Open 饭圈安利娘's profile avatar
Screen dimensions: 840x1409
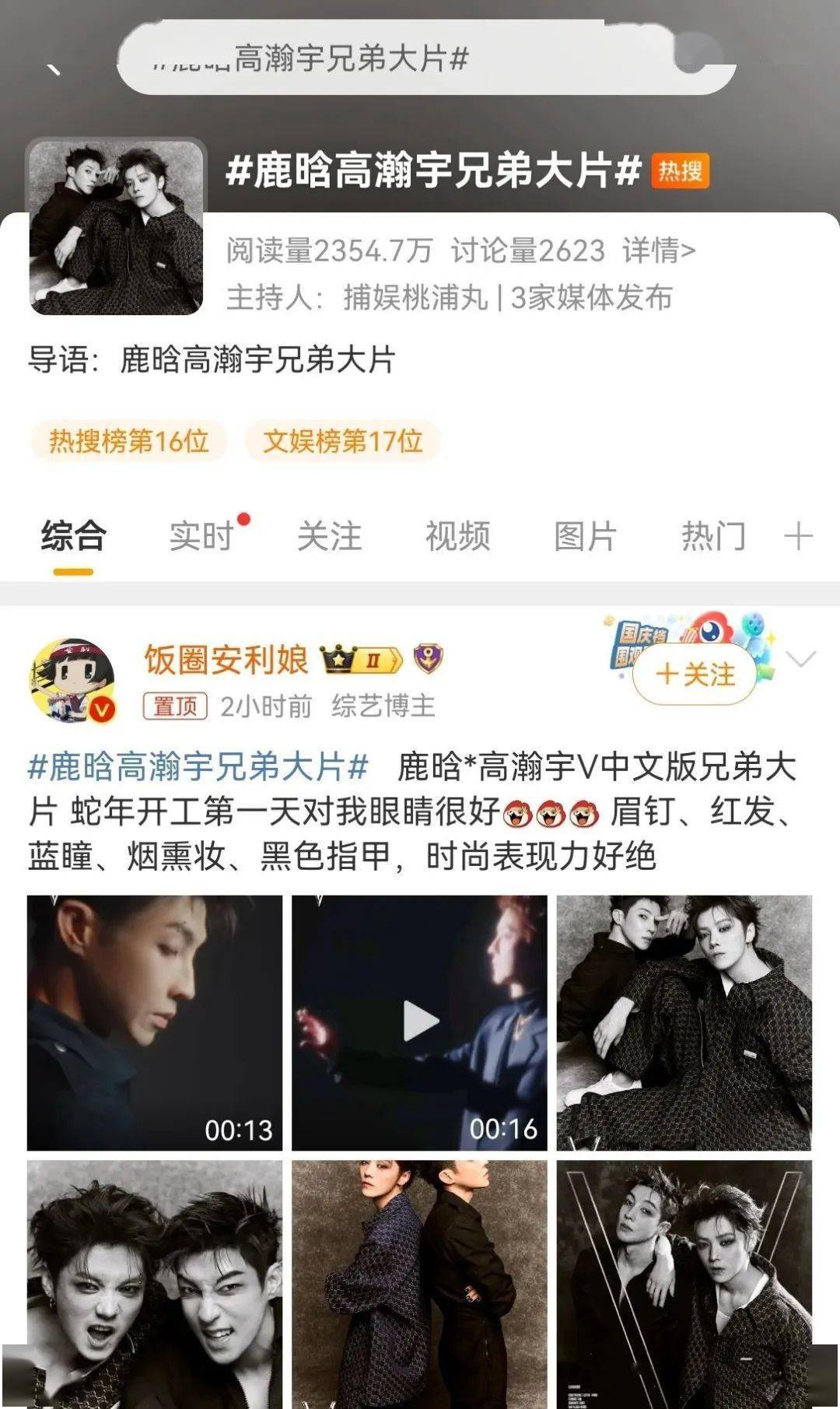pyautogui.click(x=72, y=679)
